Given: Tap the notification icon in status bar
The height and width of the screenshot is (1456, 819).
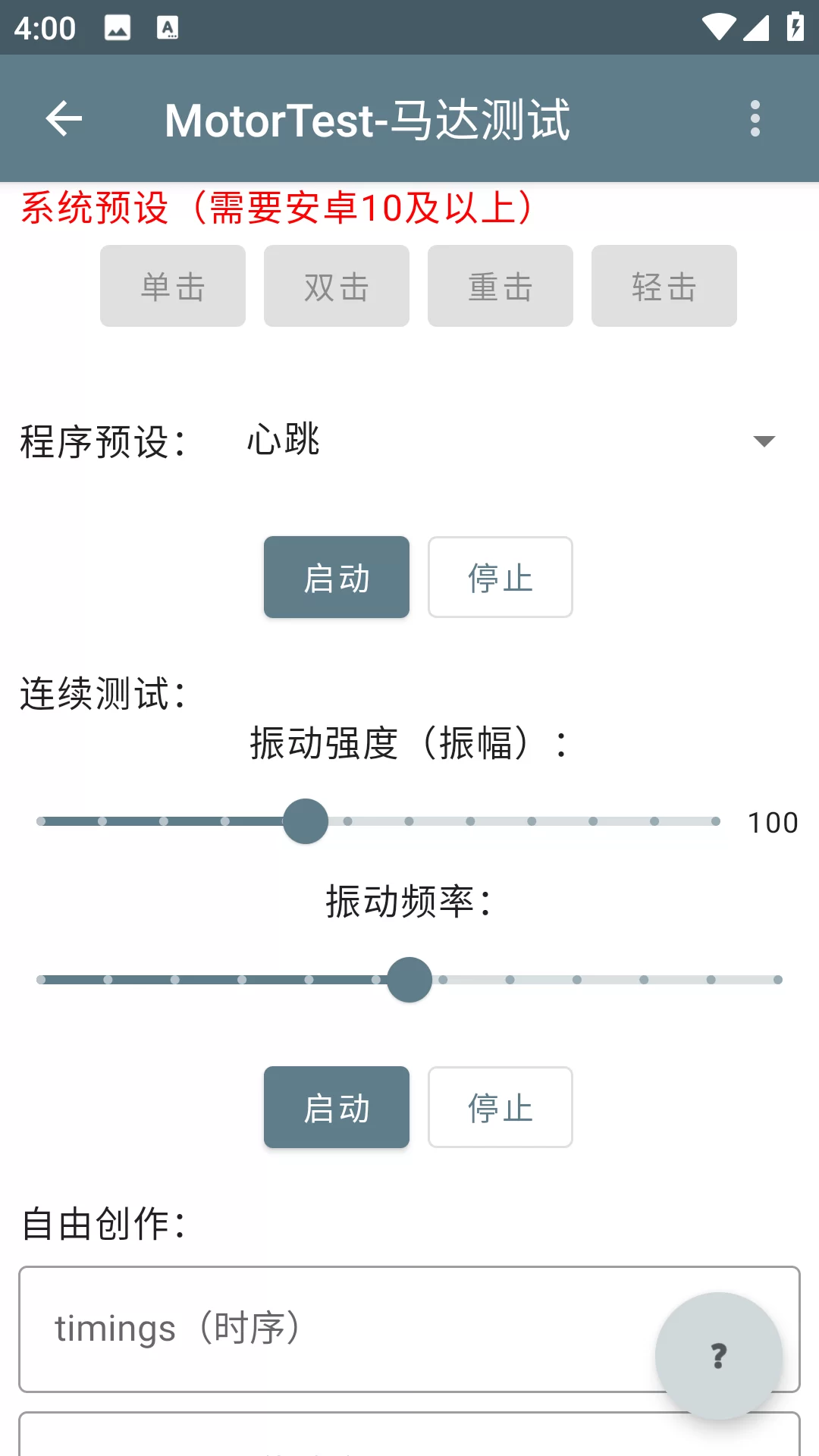Looking at the screenshot, I should [118, 27].
